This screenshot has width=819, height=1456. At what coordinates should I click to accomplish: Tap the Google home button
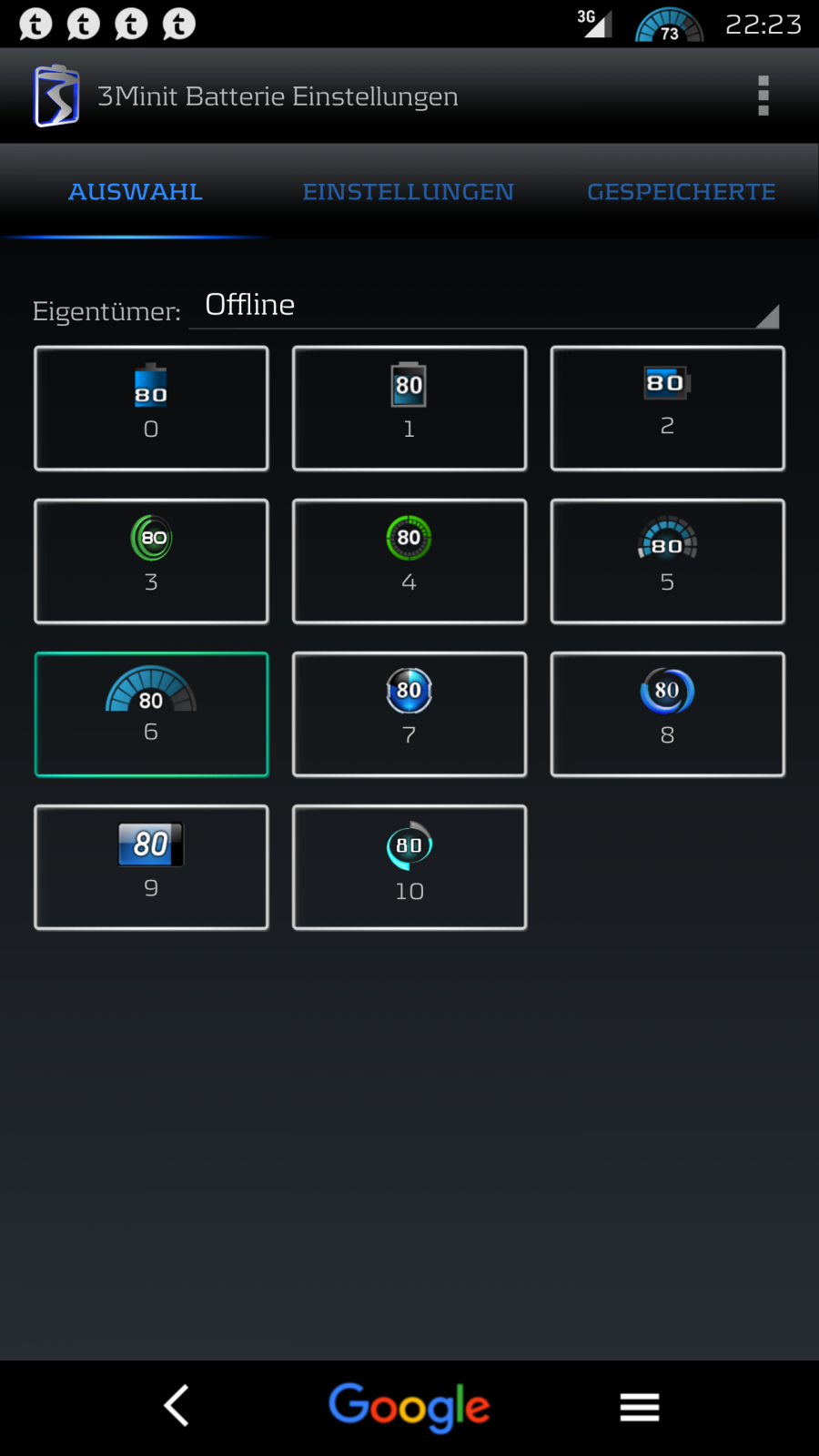tap(409, 1407)
